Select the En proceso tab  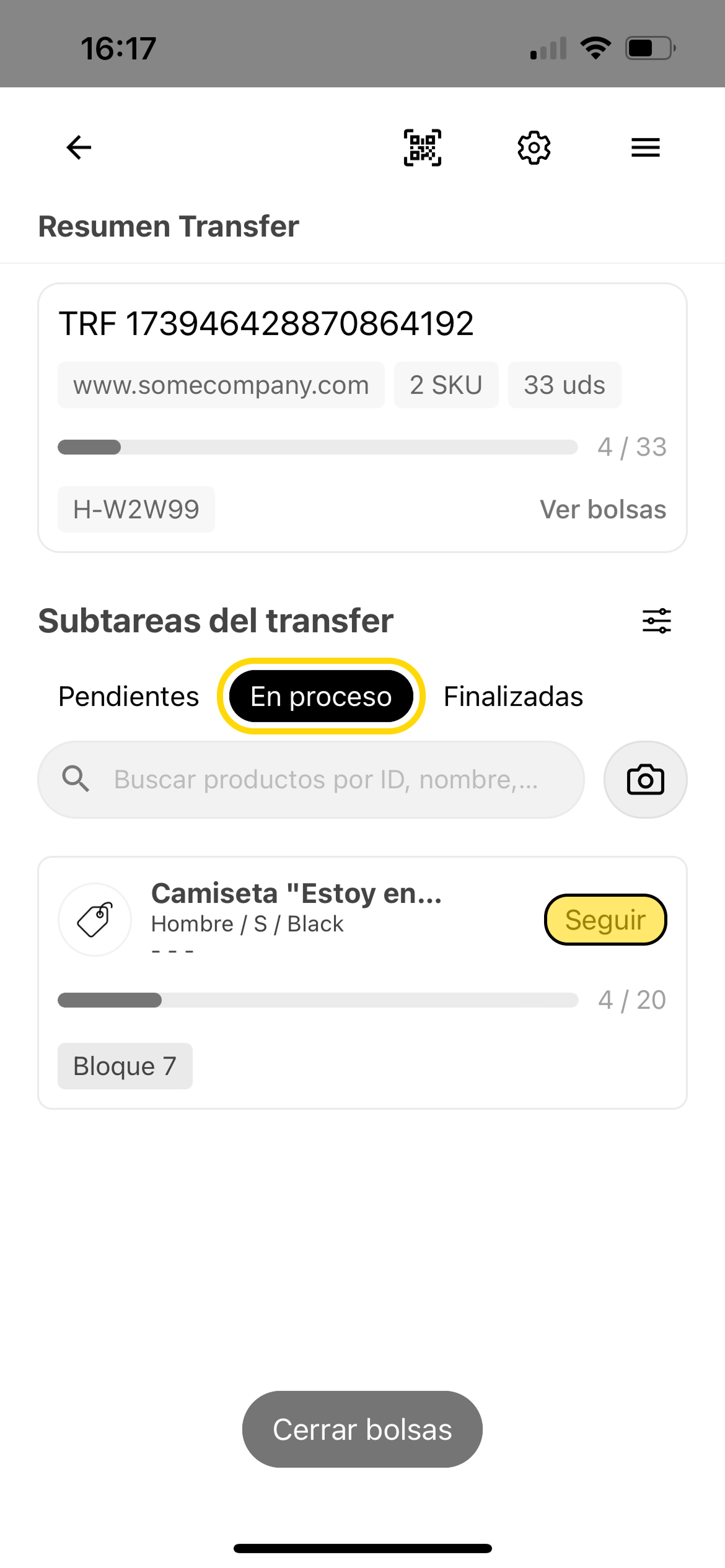click(x=321, y=697)
